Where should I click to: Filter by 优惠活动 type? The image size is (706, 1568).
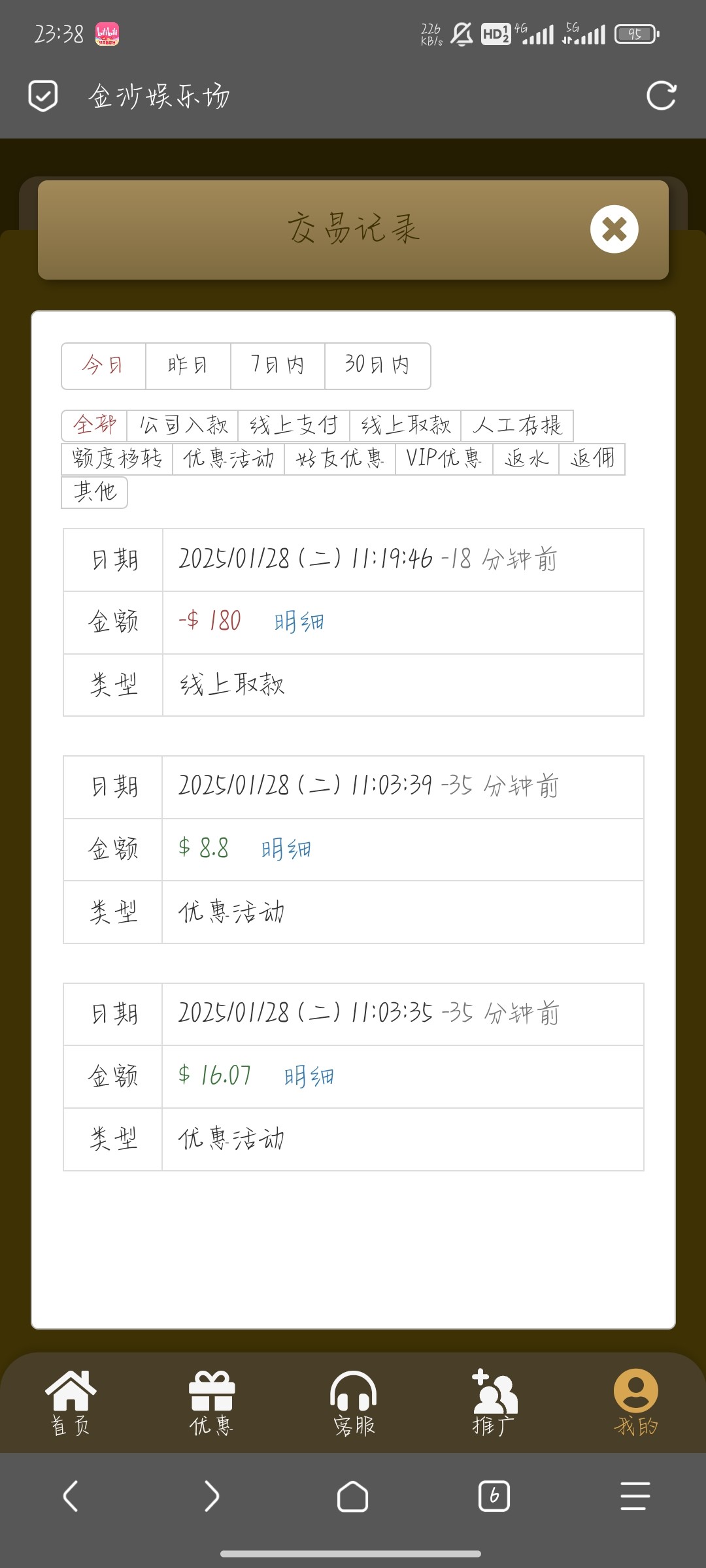point(229,459)
